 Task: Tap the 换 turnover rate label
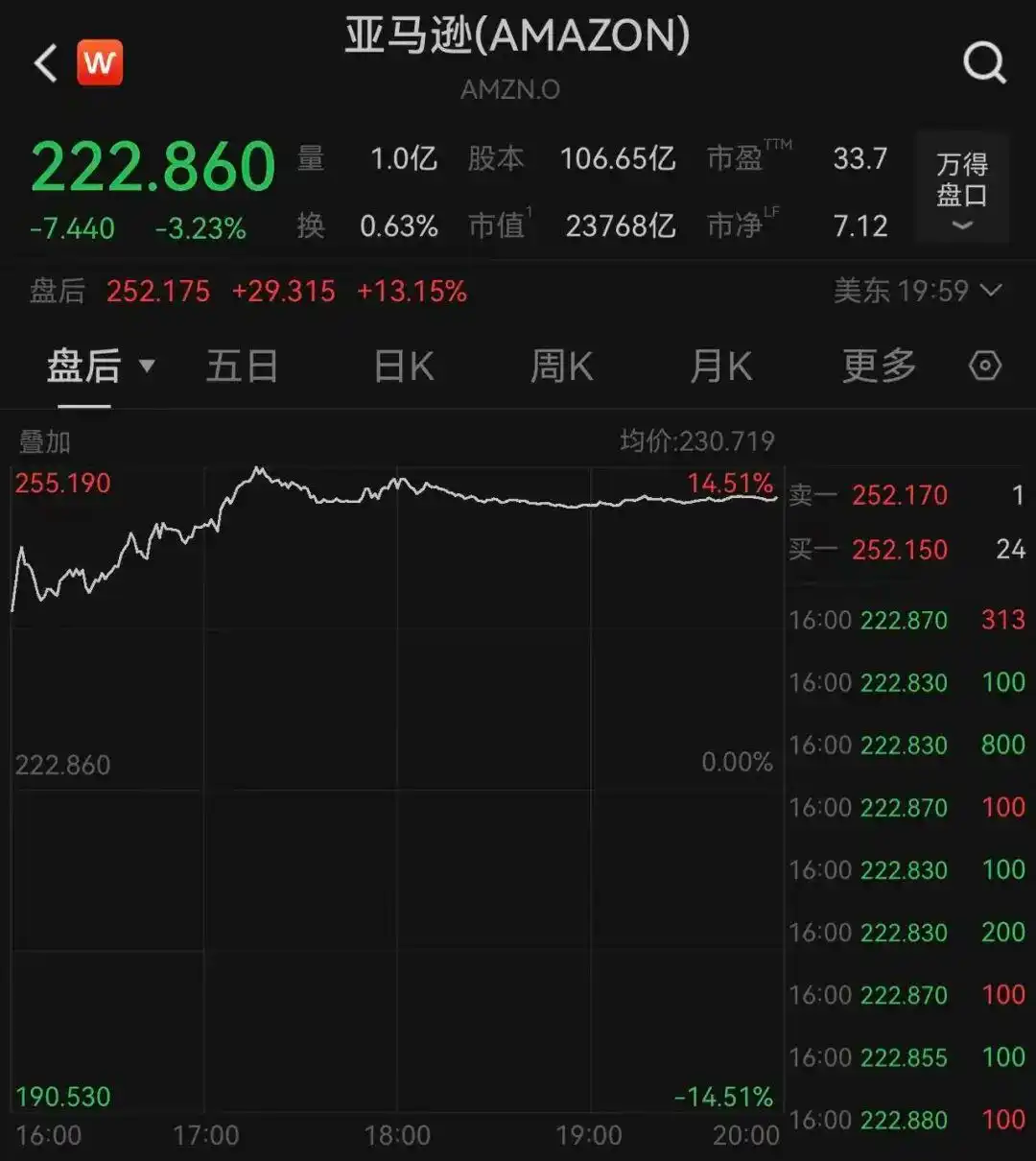310,227
